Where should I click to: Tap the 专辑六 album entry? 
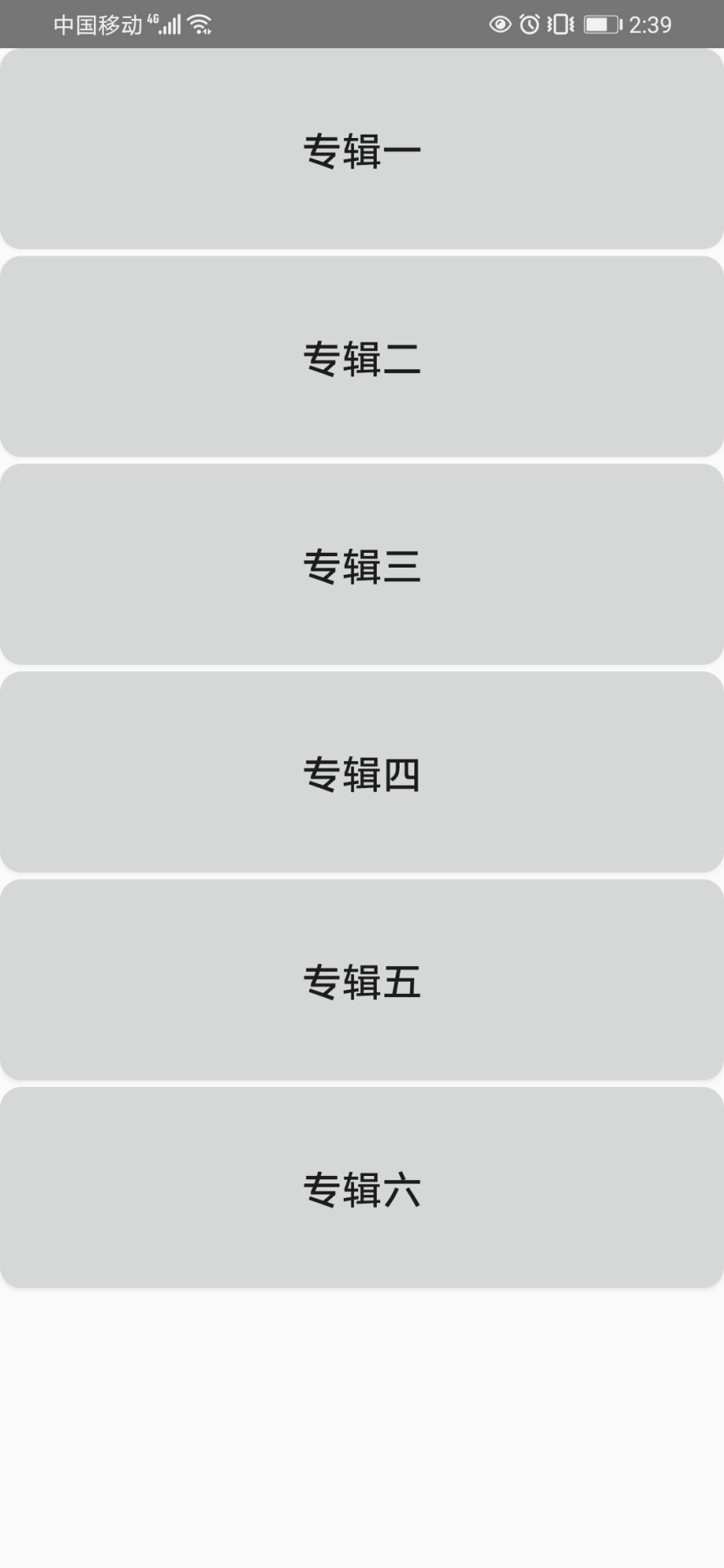pos(362,1190)
